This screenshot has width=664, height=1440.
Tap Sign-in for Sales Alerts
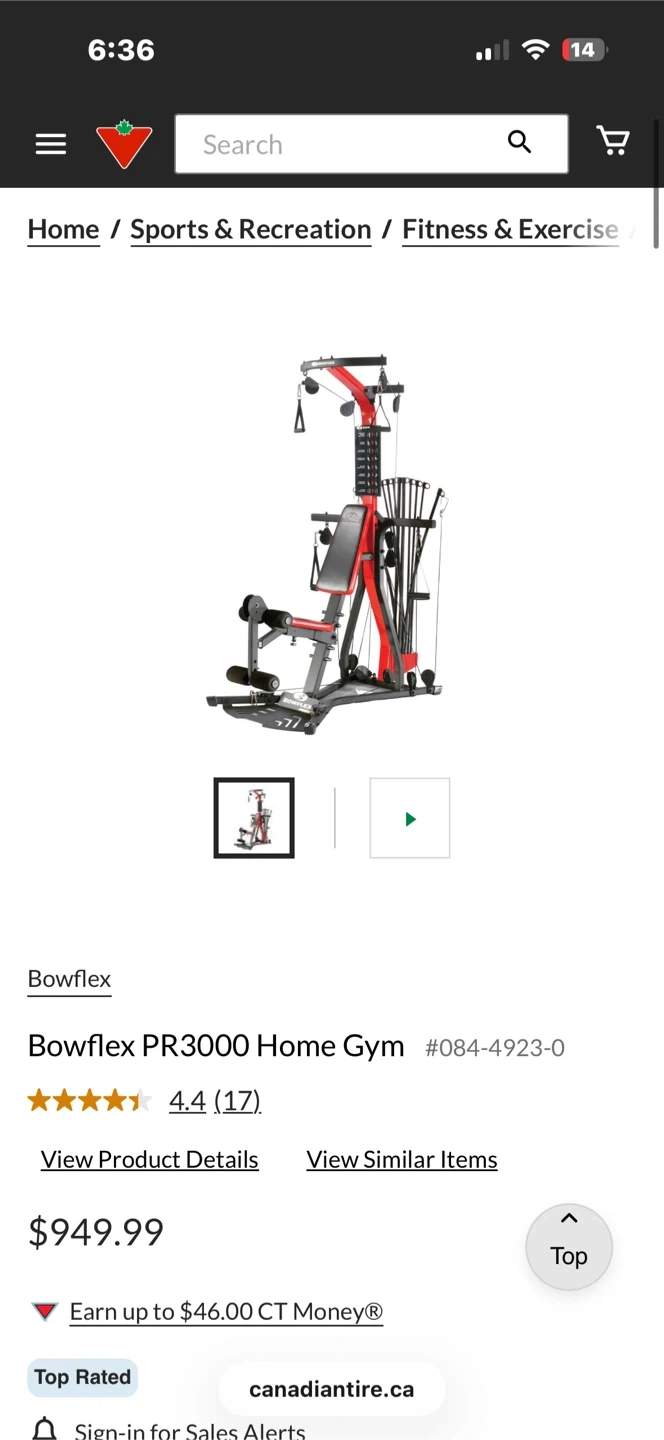(189, 1429)
